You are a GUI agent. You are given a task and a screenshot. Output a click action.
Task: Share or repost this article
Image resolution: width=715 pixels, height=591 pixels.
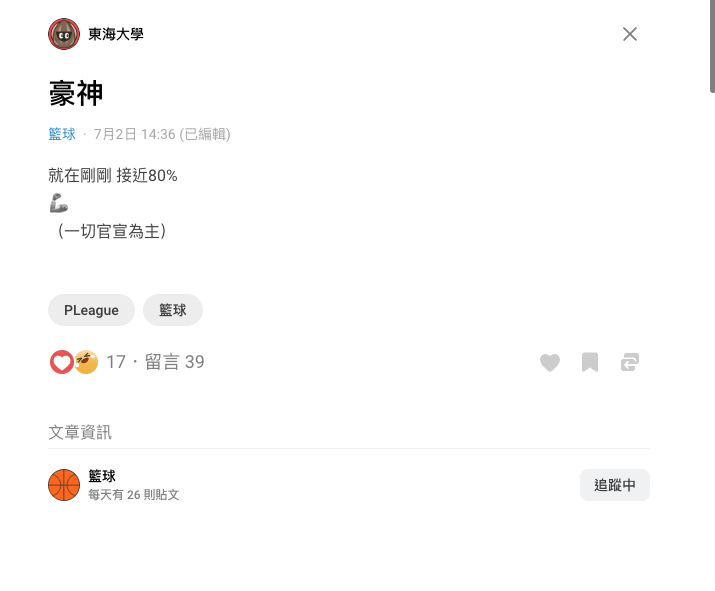(630, 362)
